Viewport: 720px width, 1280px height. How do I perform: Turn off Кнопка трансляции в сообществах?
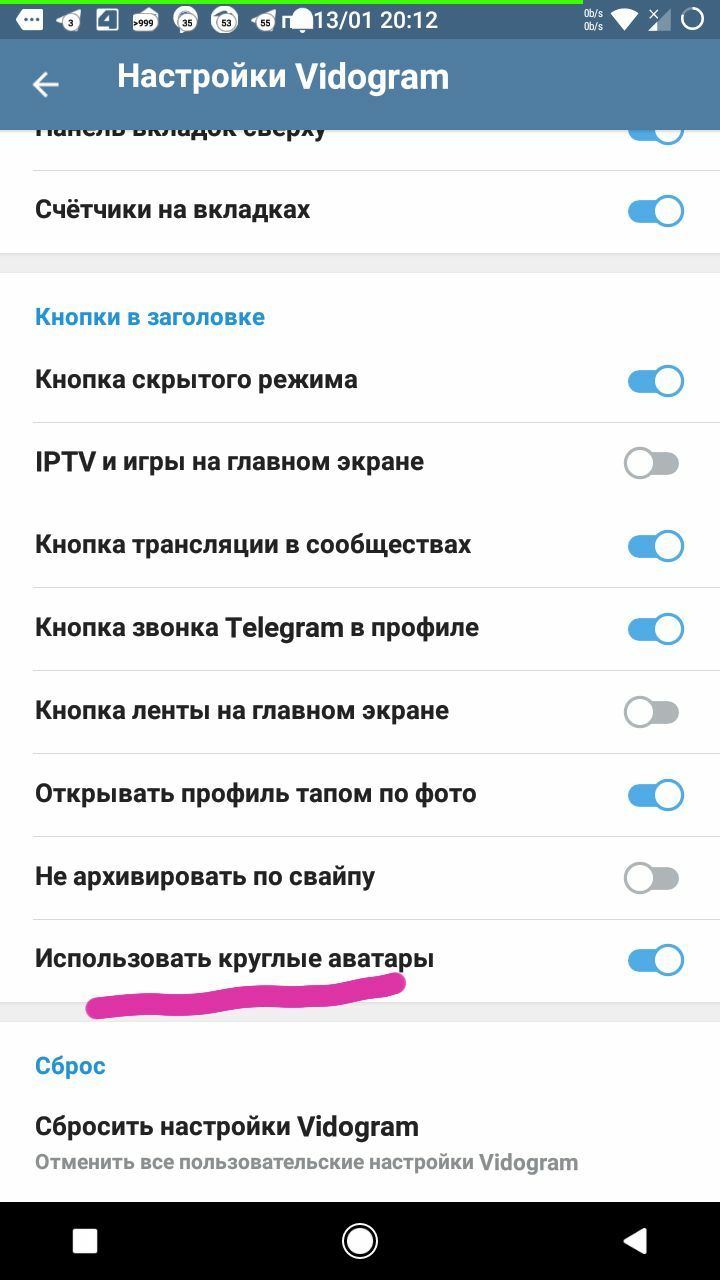(655, 546)
